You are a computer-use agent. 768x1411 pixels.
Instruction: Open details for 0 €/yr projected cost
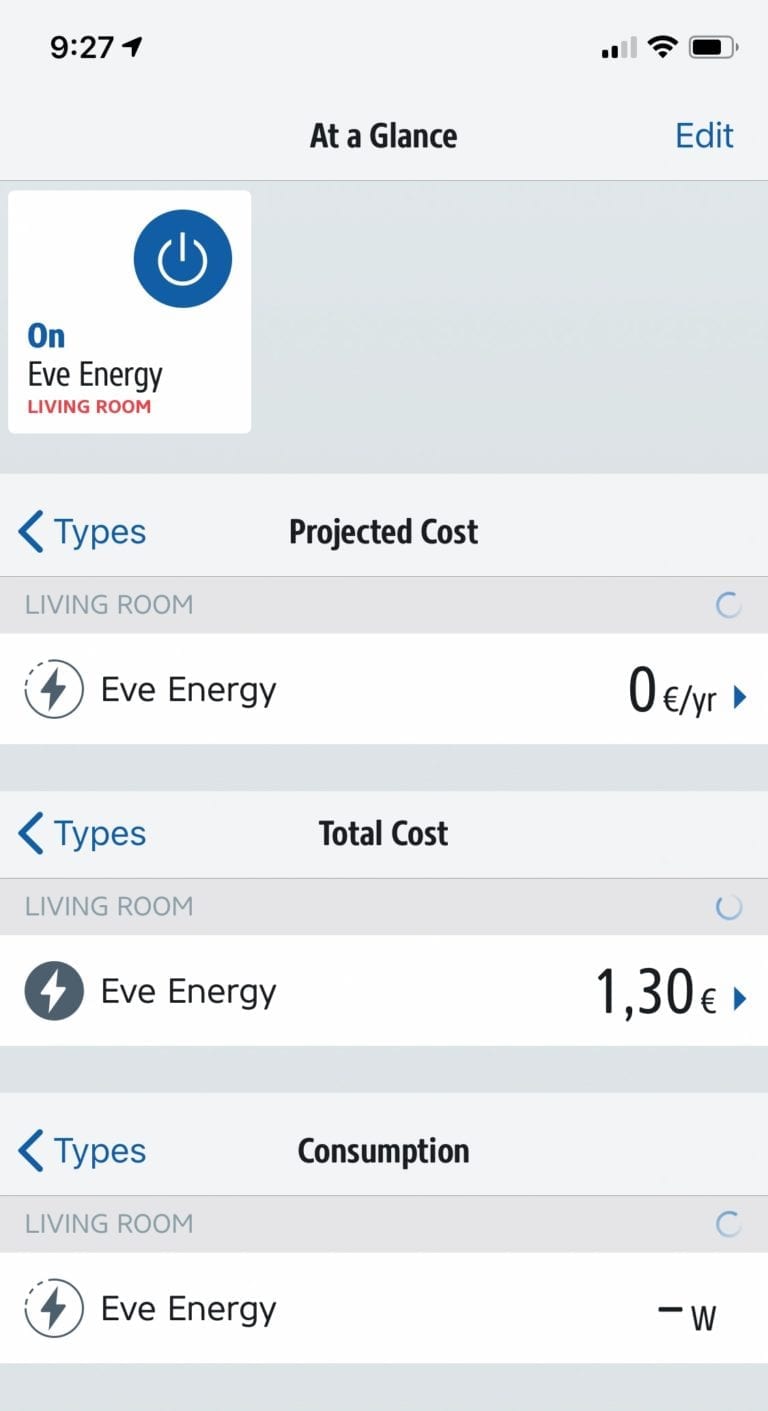point(738,695)
